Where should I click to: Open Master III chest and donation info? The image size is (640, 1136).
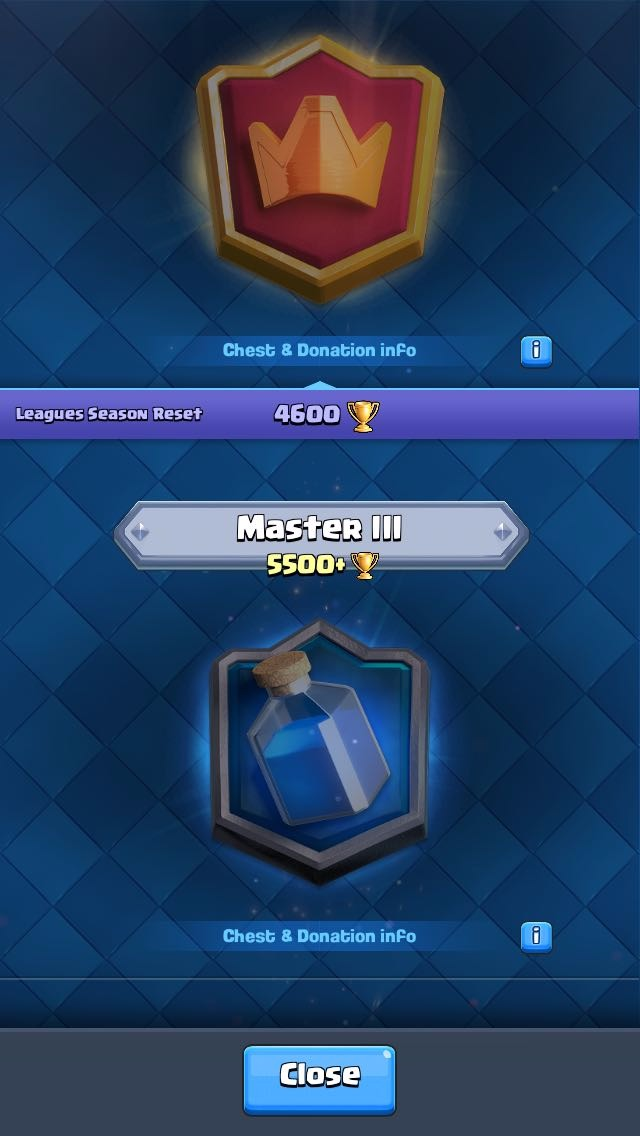click(536, 936)
